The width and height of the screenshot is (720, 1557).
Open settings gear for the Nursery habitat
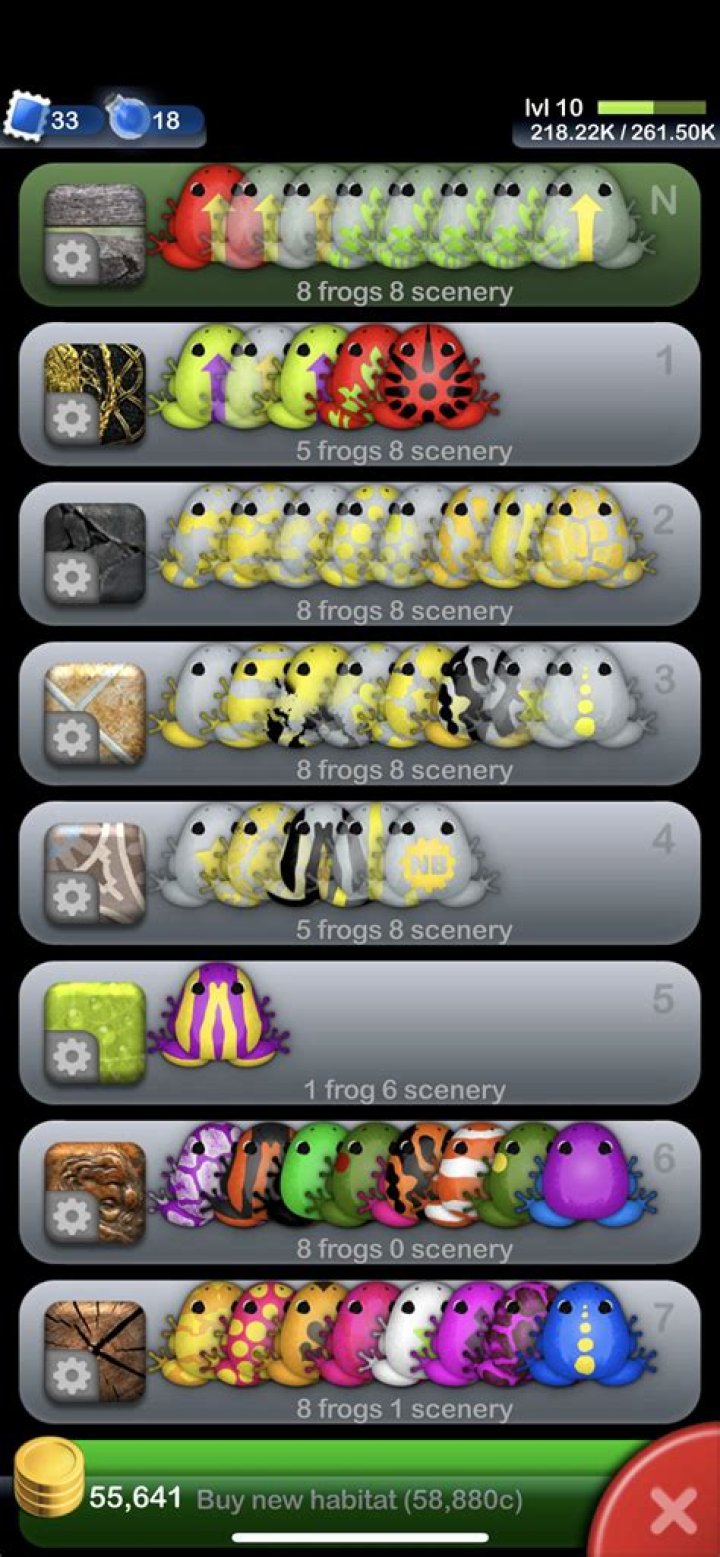click(71, 259)
